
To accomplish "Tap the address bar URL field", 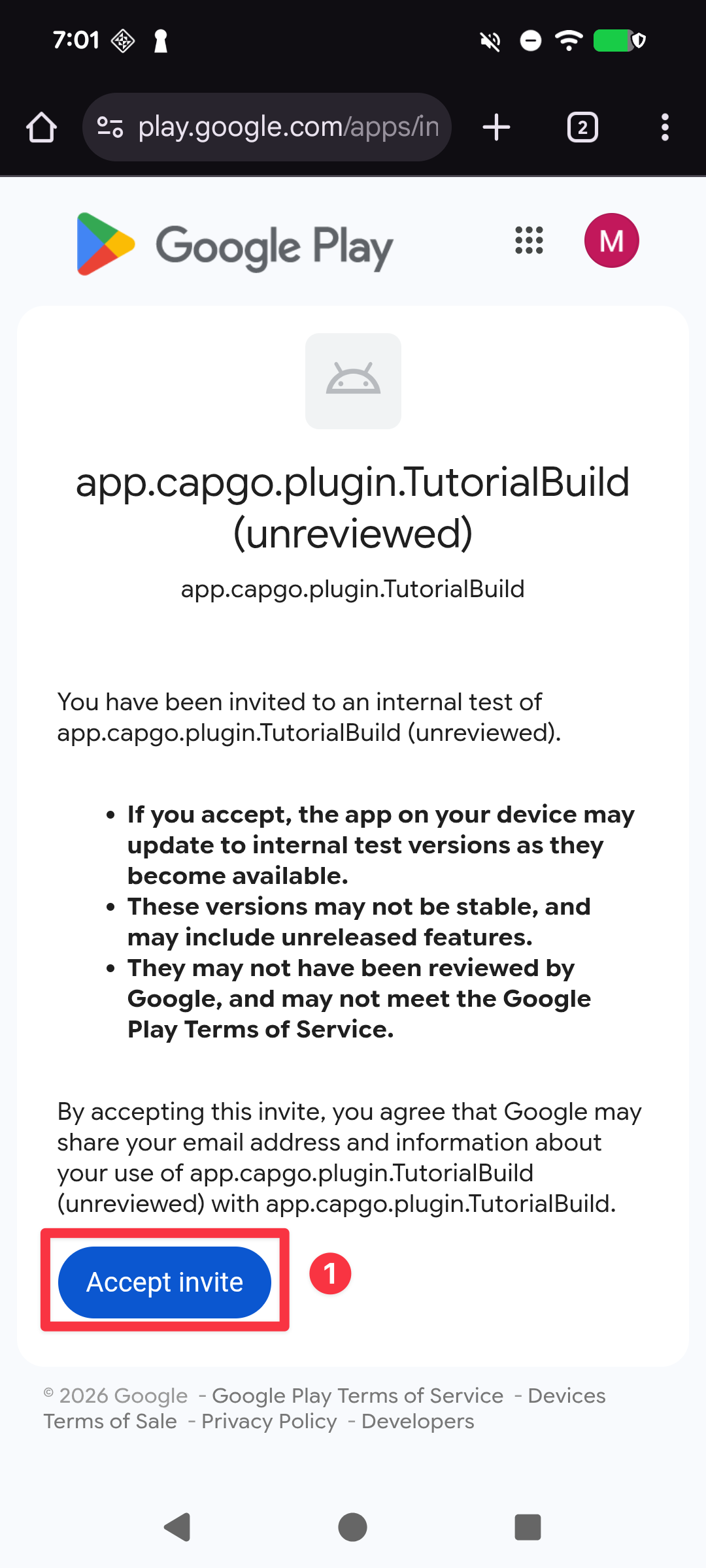I will tap(281, 126).
